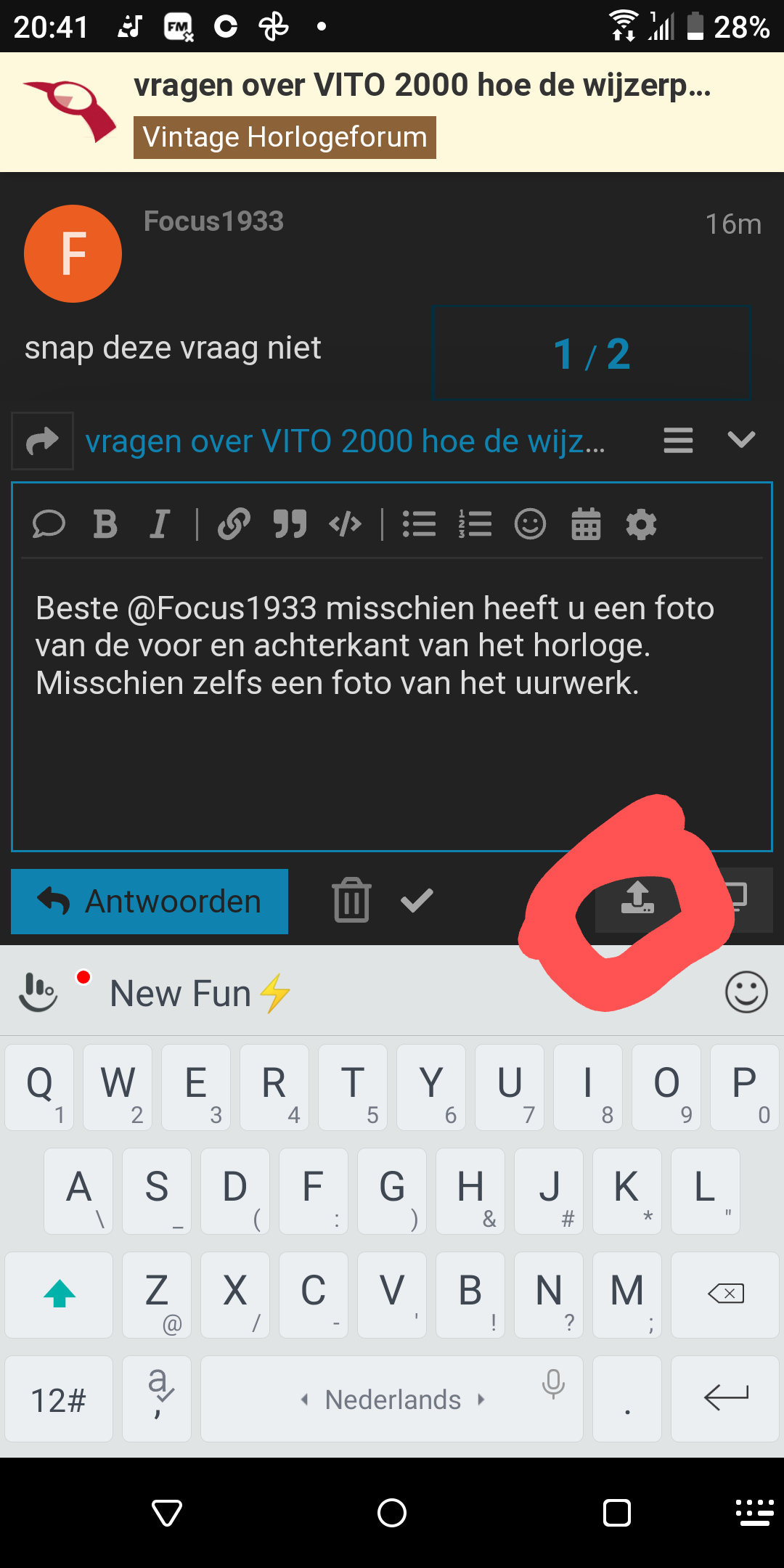Open the editor options gear
Screen dimensions: 784x1568
(x=641, y=523)
